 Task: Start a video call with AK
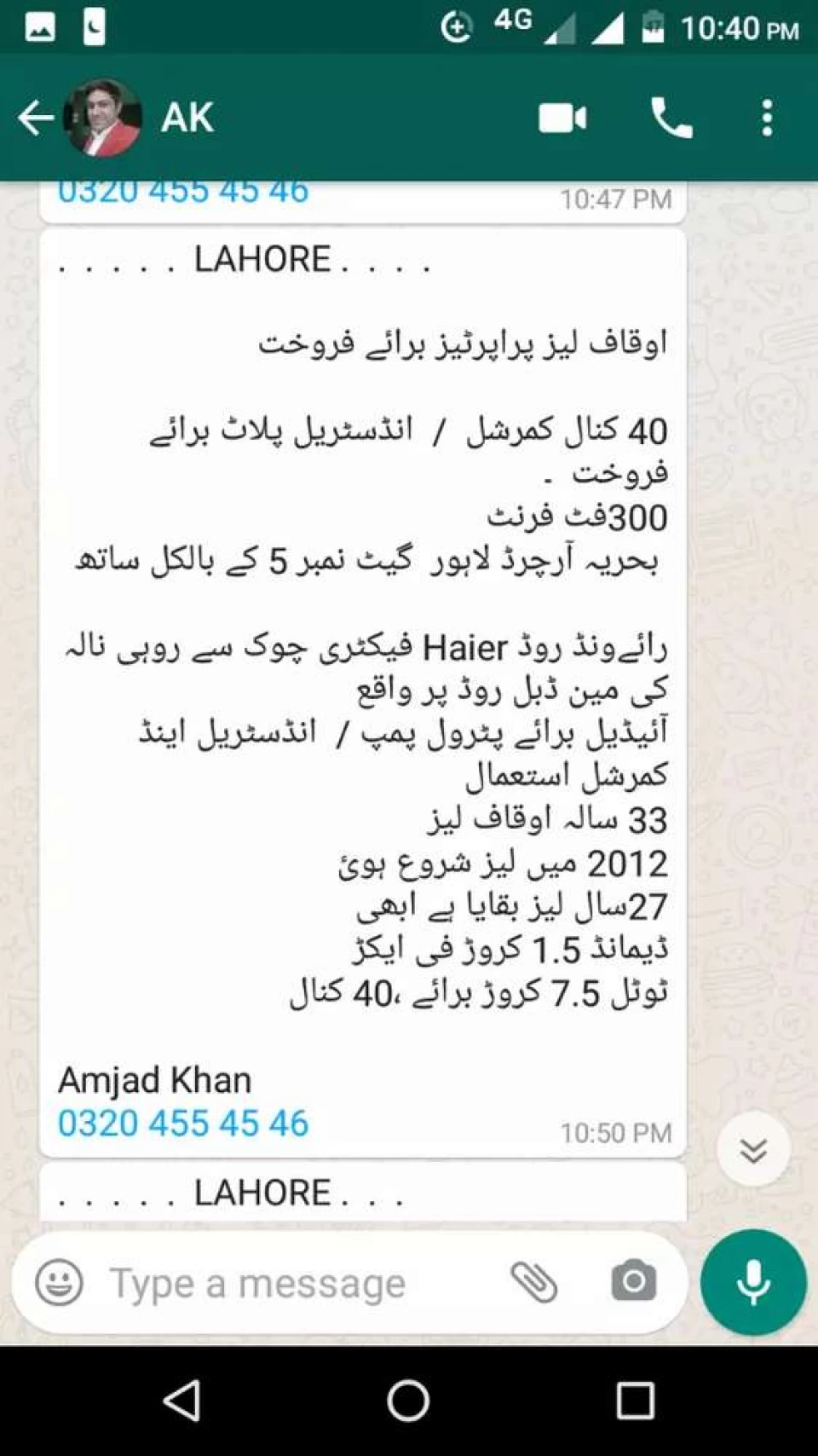[x=562, y=118]
